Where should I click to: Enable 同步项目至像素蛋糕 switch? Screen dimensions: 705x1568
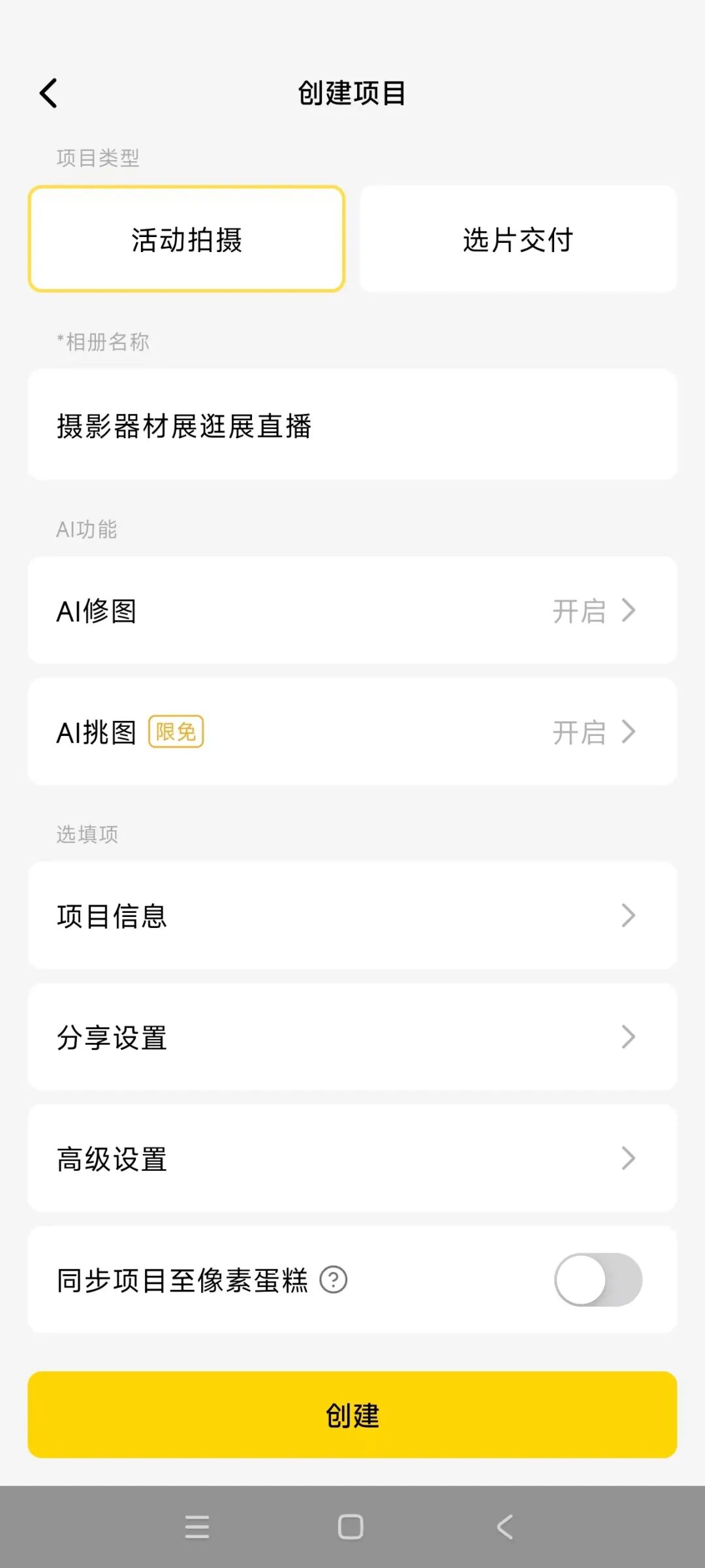click(x=599, y=1280)
